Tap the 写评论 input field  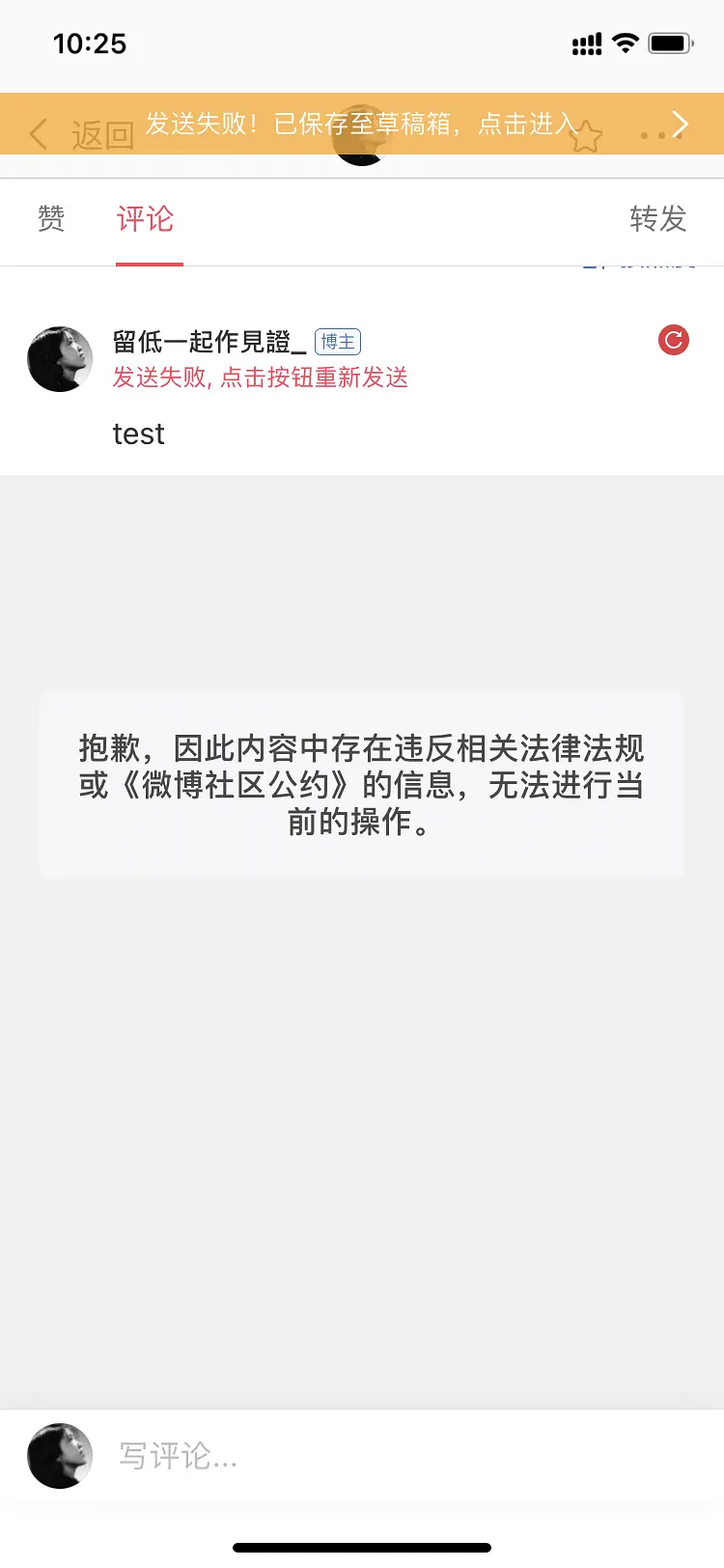[386, 1455]
